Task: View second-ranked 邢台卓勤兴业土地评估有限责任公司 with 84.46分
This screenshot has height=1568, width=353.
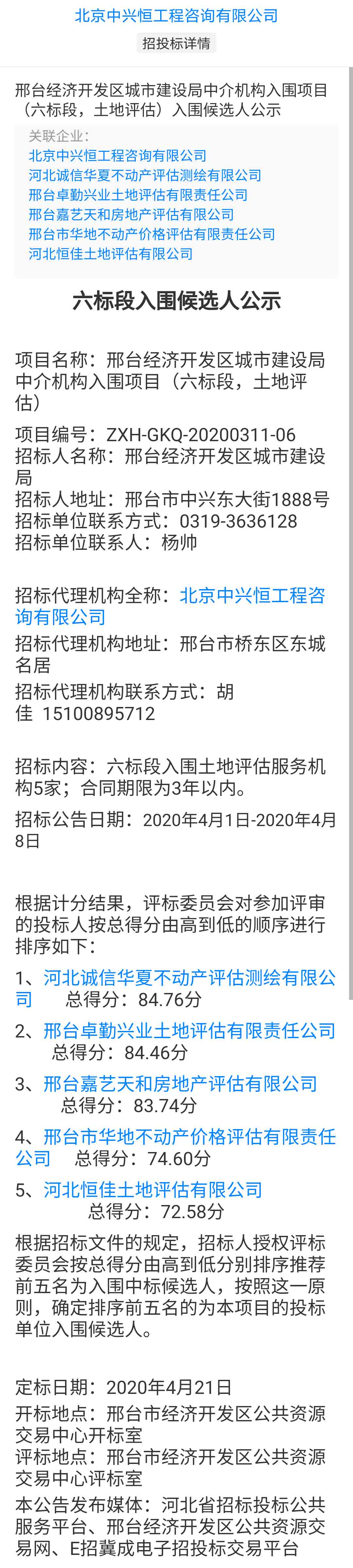Action: (189, 1031)
